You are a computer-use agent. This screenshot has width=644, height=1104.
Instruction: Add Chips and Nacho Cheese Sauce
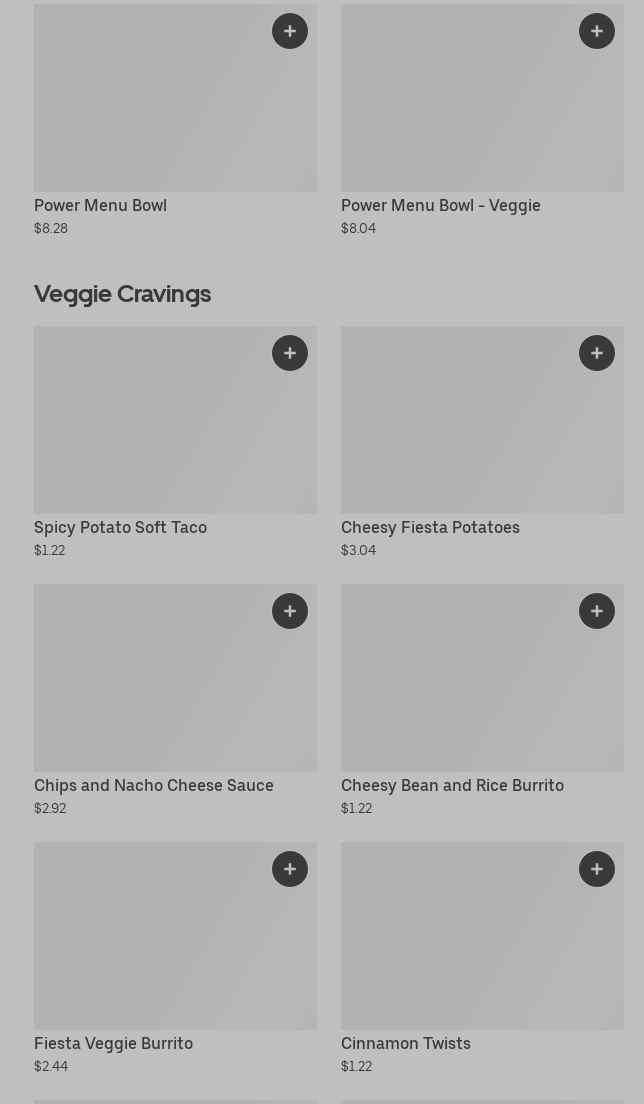click(290, 611)
